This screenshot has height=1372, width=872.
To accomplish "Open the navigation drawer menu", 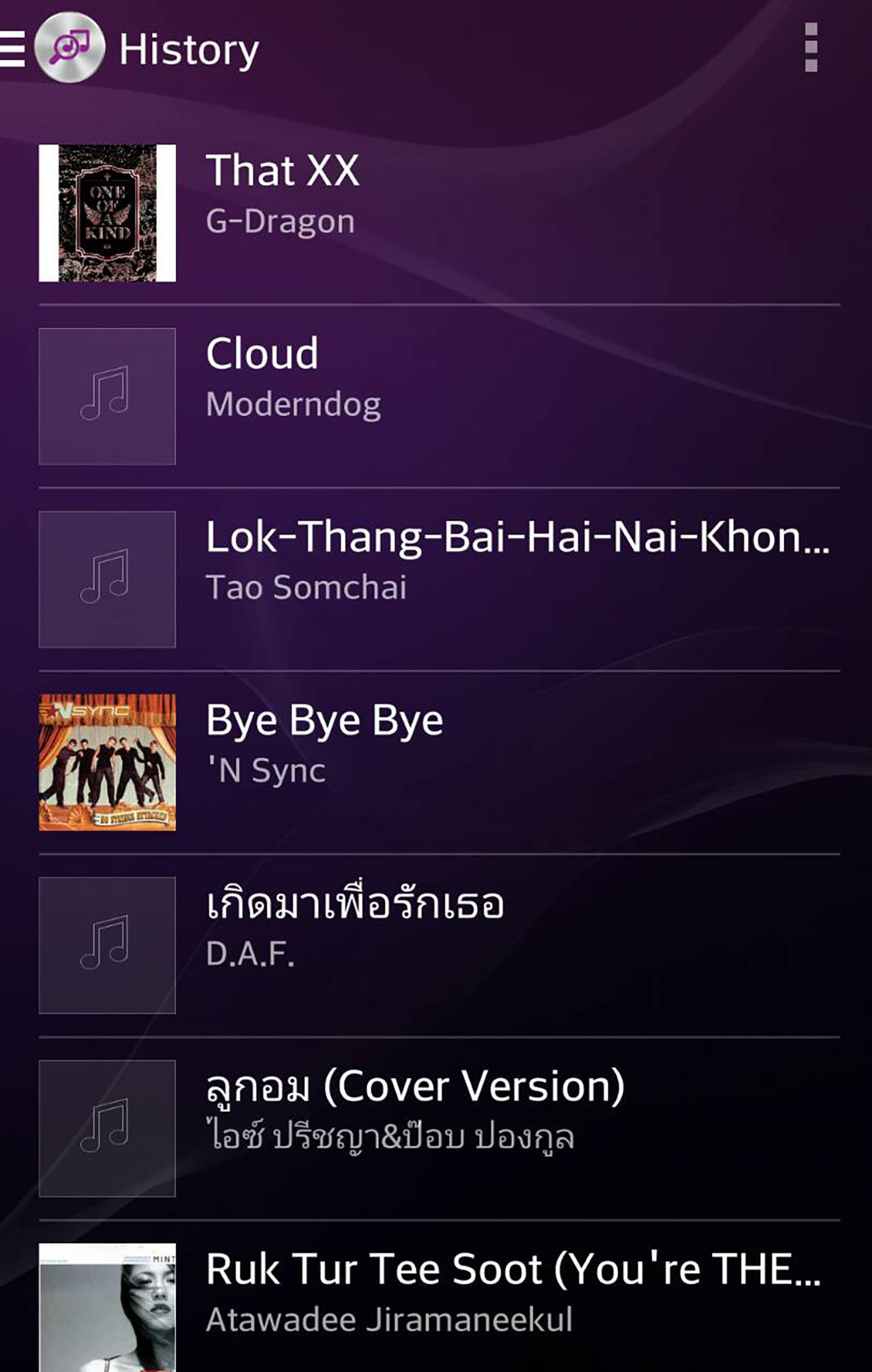I will [x=14, y=49].
